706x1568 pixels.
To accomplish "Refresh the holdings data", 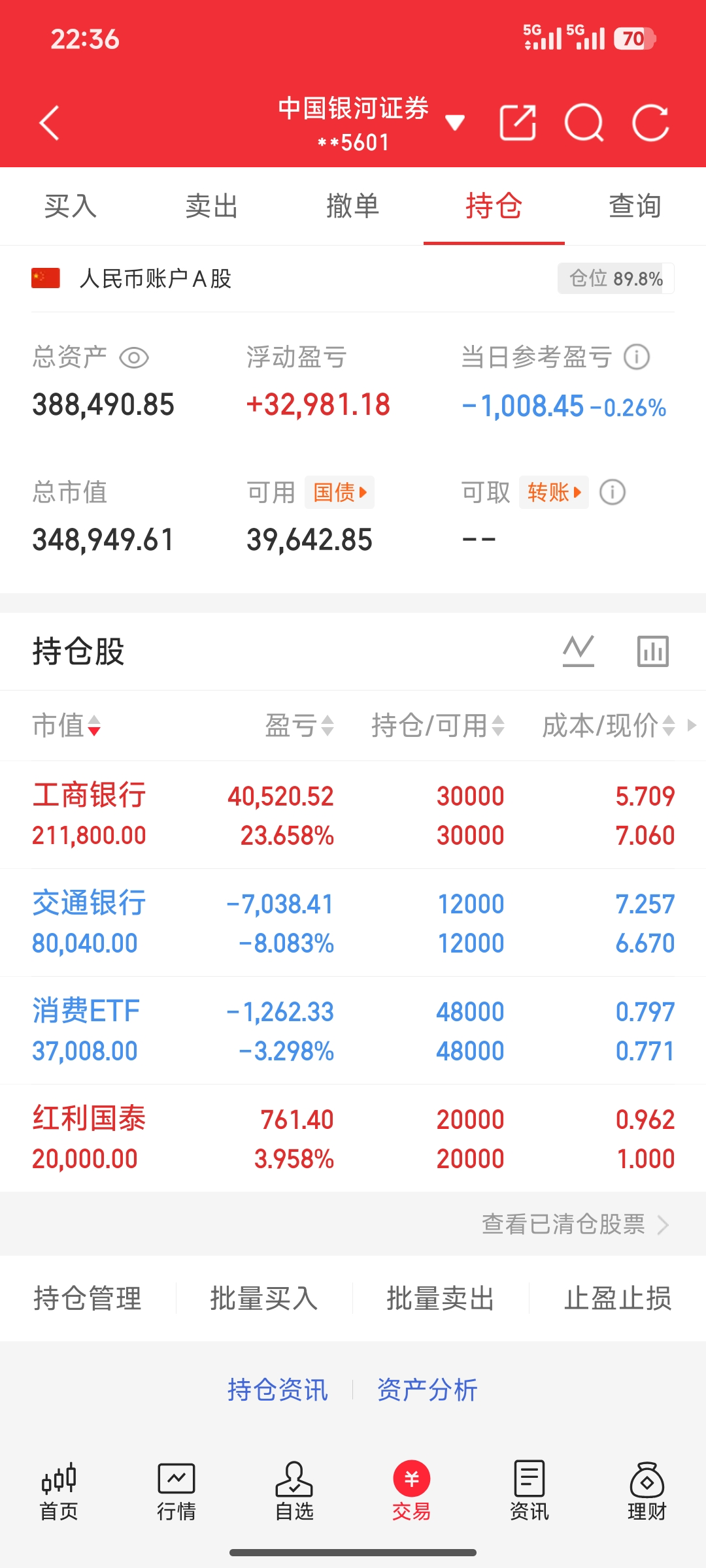I will point(650,123).
